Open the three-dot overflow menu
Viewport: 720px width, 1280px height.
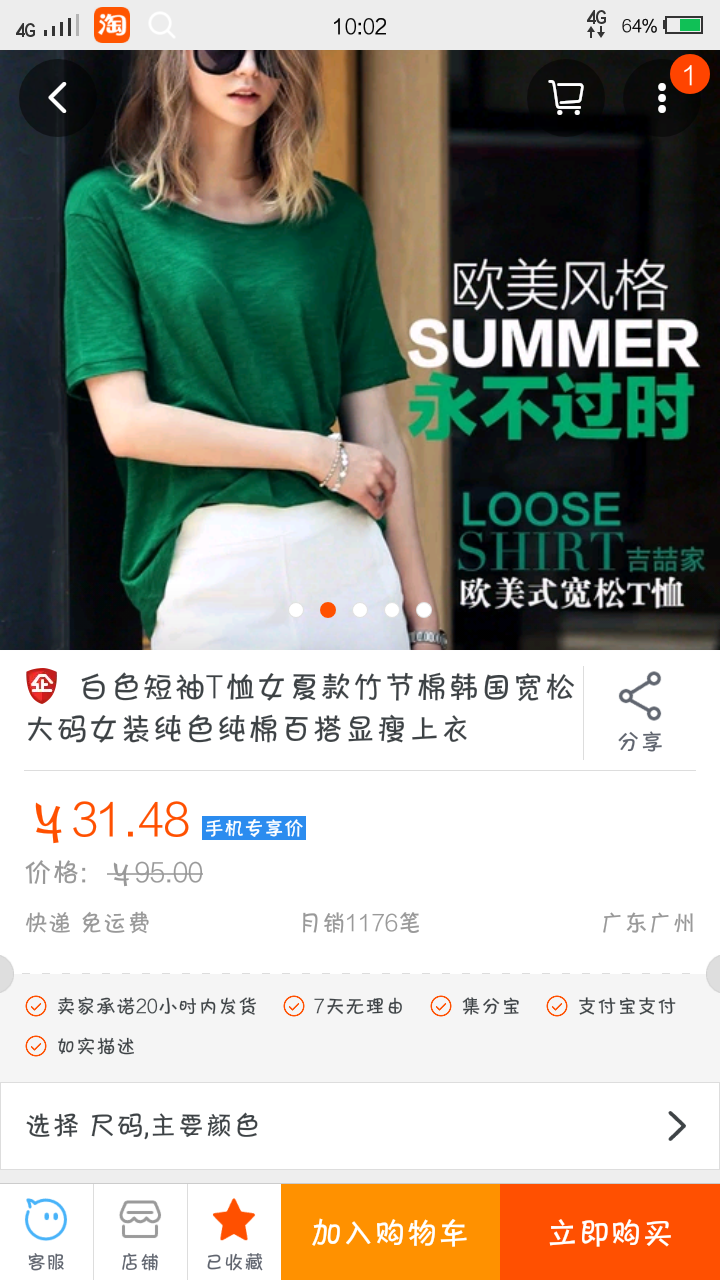pyautogui.click(x=661, y=98)
